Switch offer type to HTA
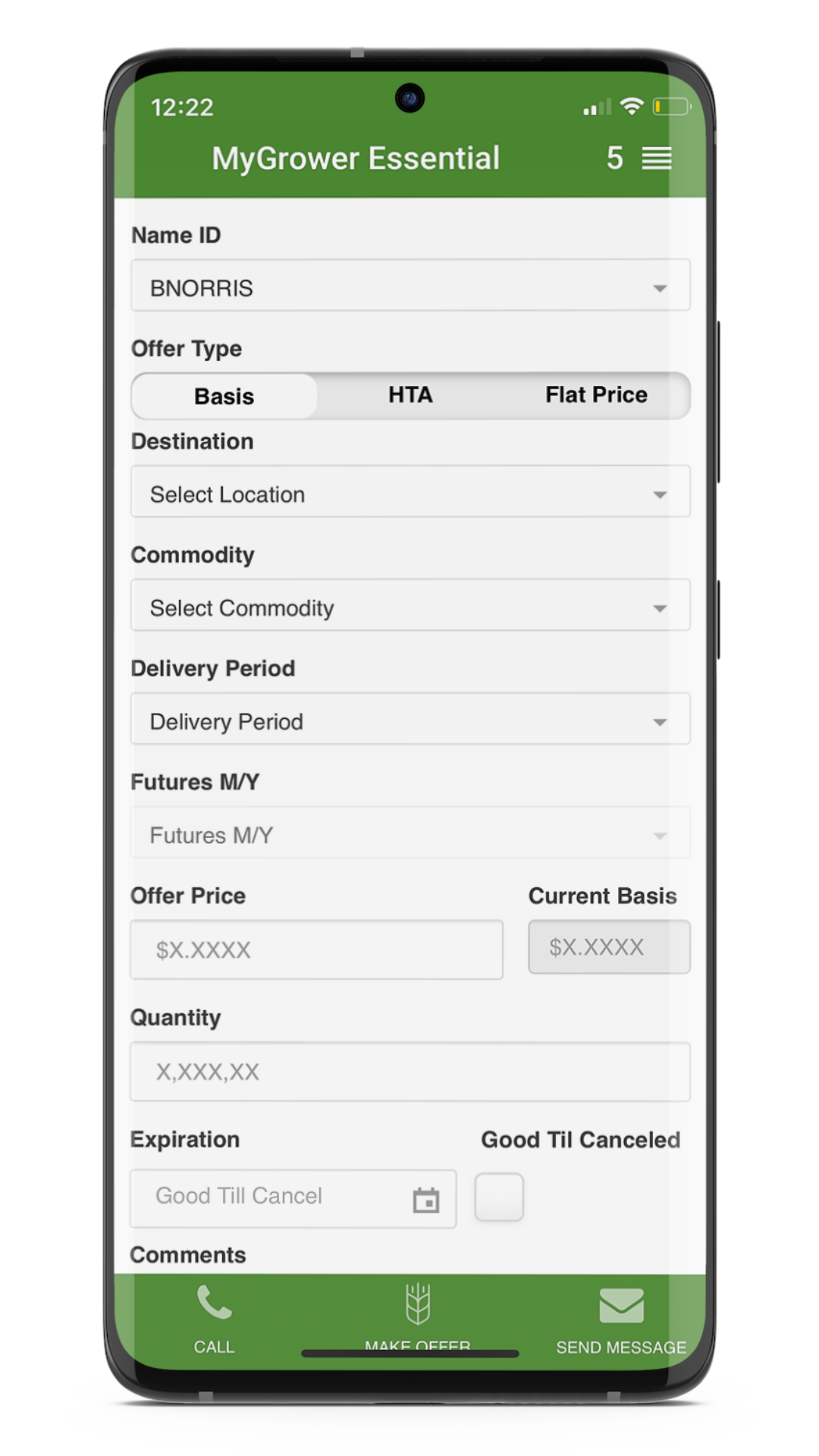The width and height of the screenshot is (819, 1456). [x=410, y=395]
